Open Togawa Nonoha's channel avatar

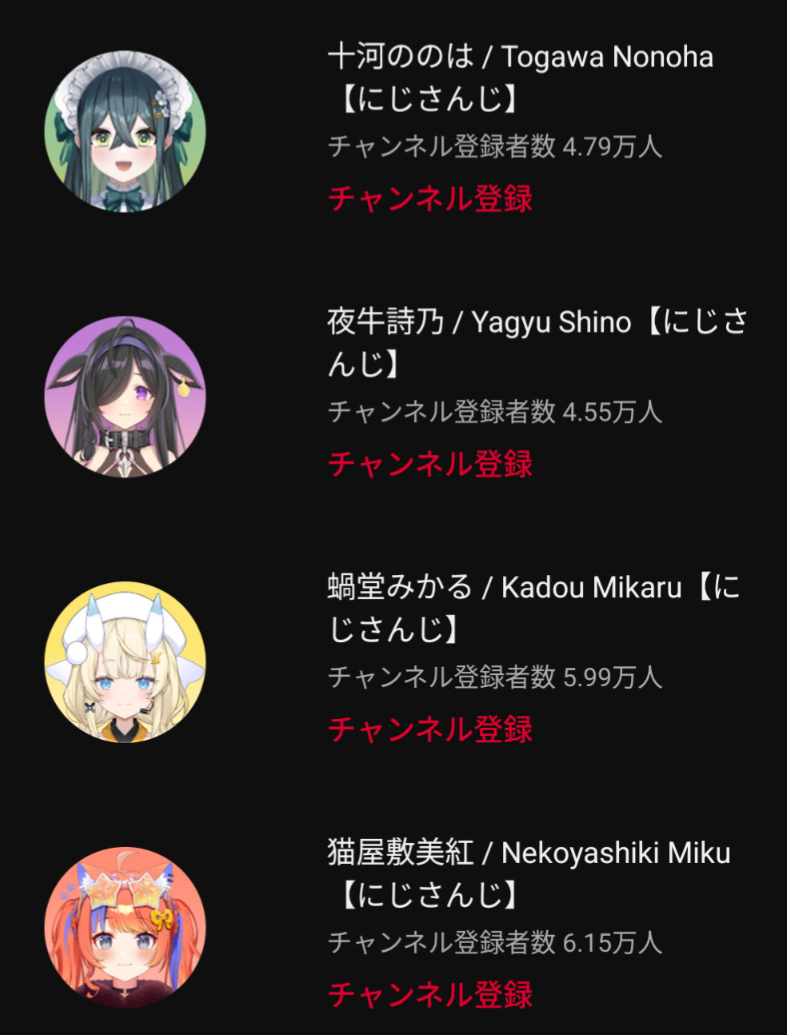click(125, 131)
